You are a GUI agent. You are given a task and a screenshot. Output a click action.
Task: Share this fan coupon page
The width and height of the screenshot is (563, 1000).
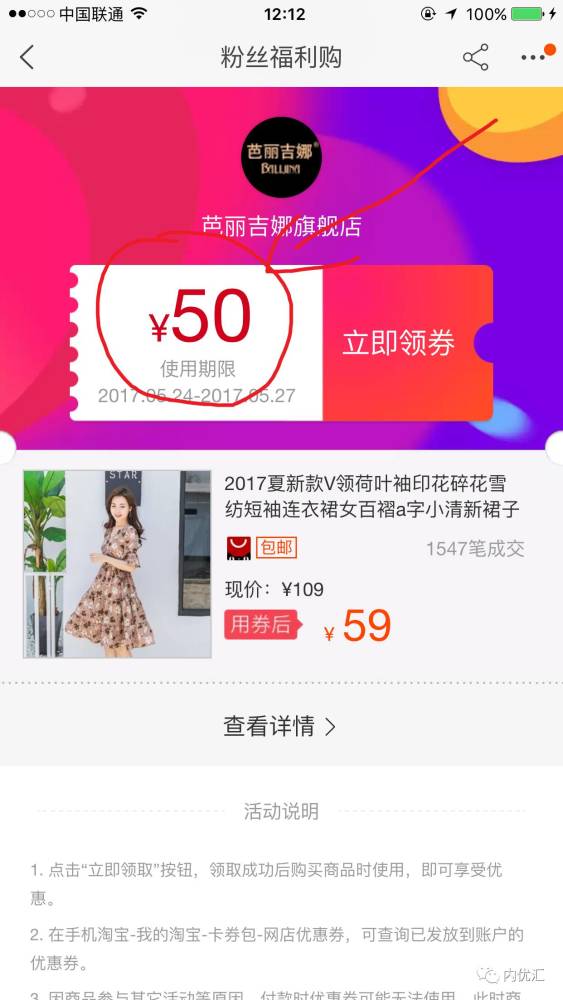point(476,57)
